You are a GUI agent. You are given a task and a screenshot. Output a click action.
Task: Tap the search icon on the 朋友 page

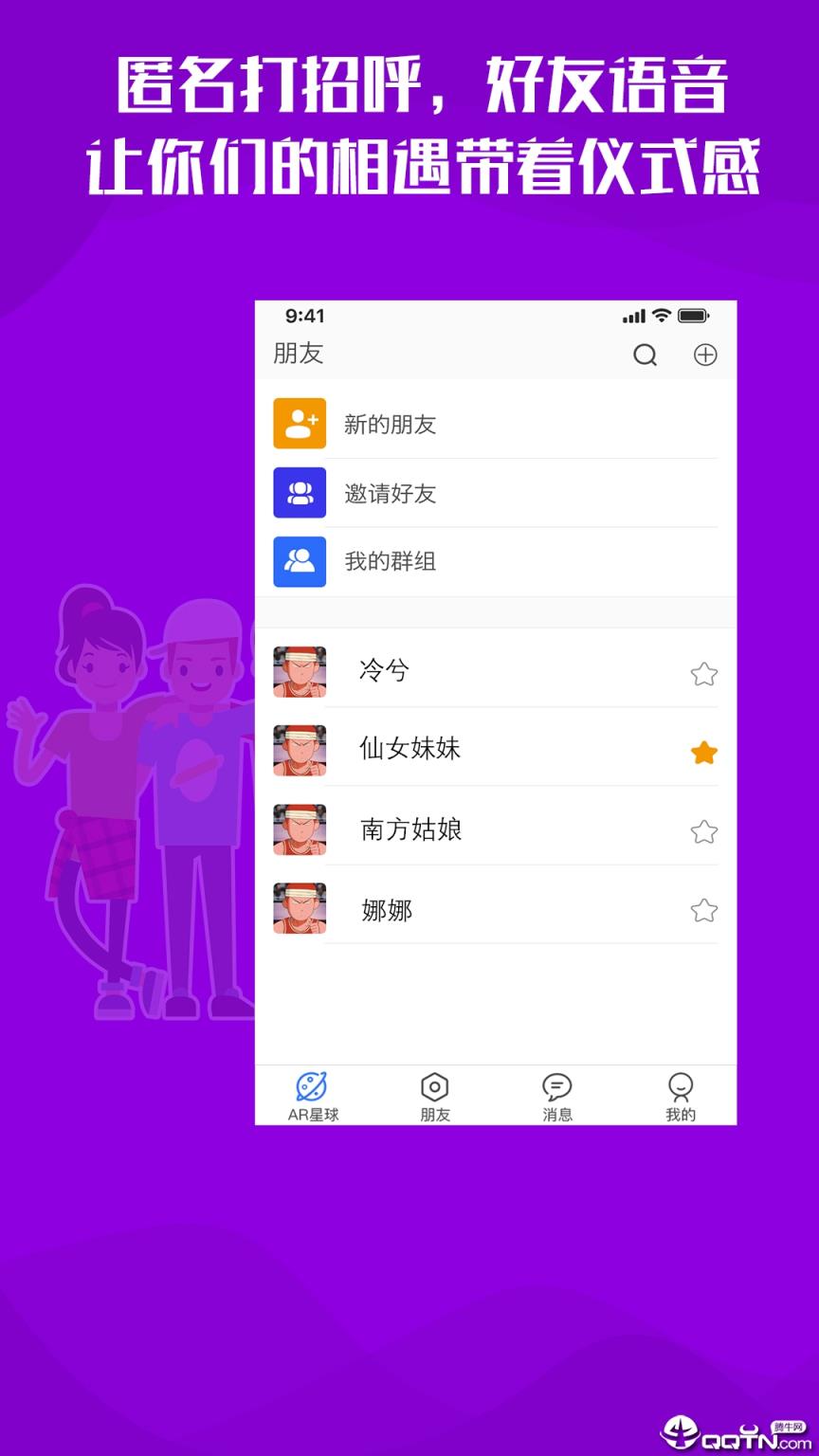pyautogui.click(x=646, y=355)
